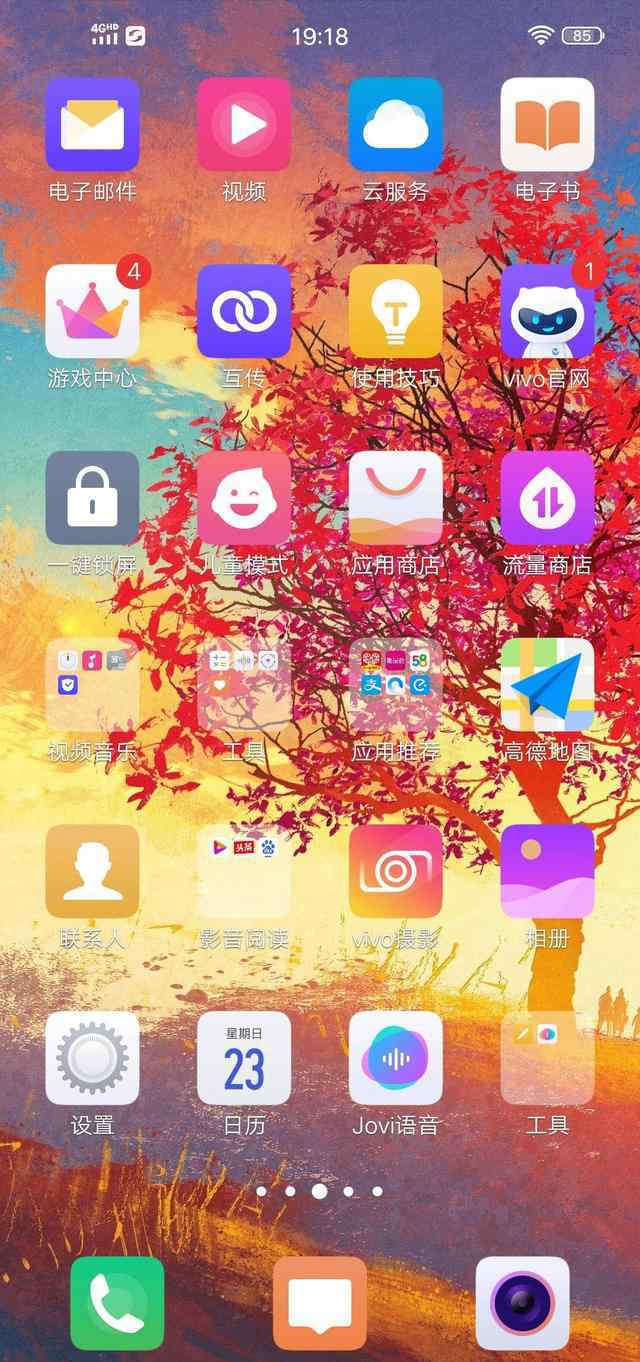The height and width of the screenshot is (1362, 640).
Task: Open the 相册 photo album
Action: (548, 871)
